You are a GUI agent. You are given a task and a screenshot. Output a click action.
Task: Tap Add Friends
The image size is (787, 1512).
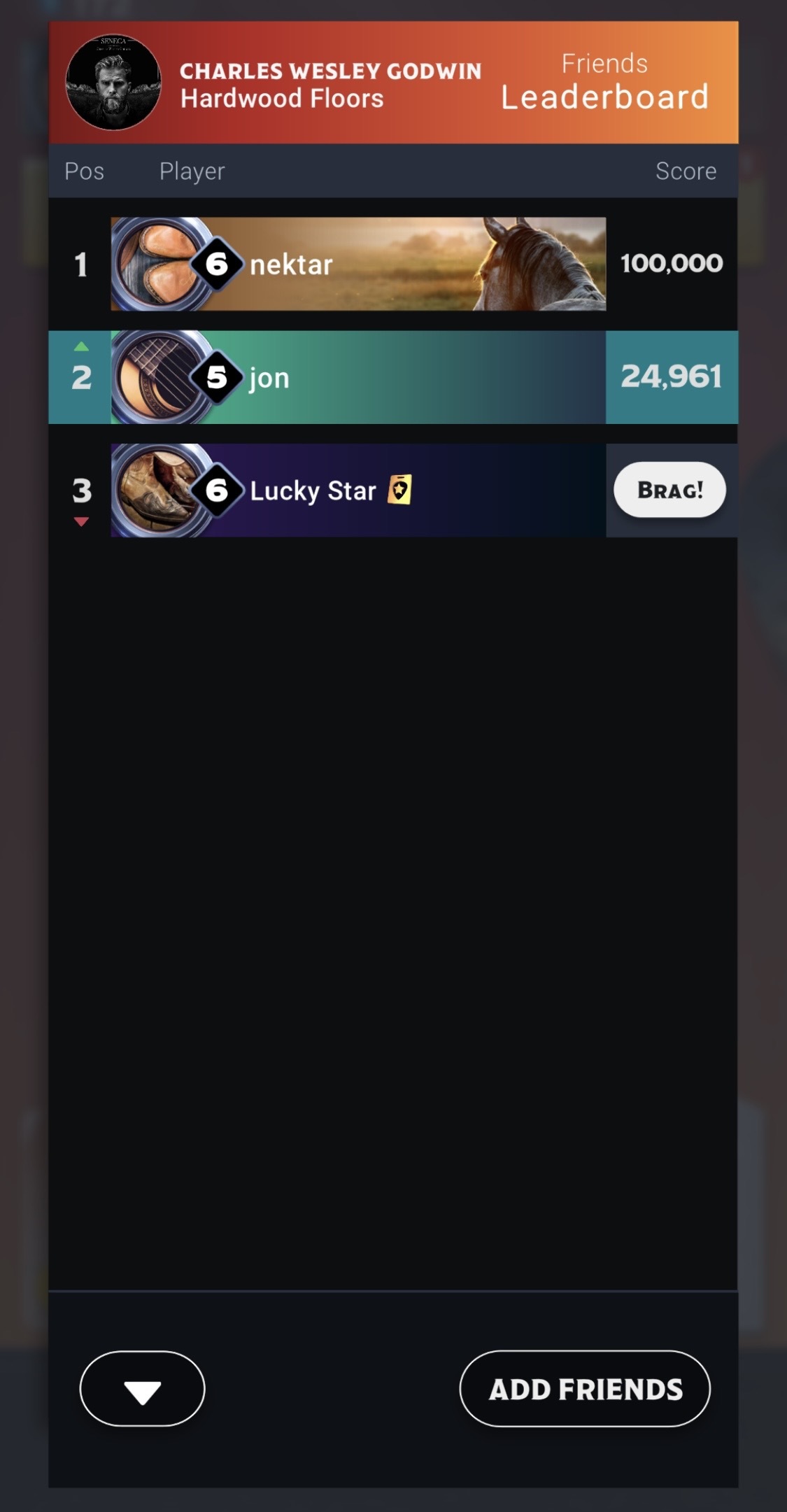coord(585,1388)
